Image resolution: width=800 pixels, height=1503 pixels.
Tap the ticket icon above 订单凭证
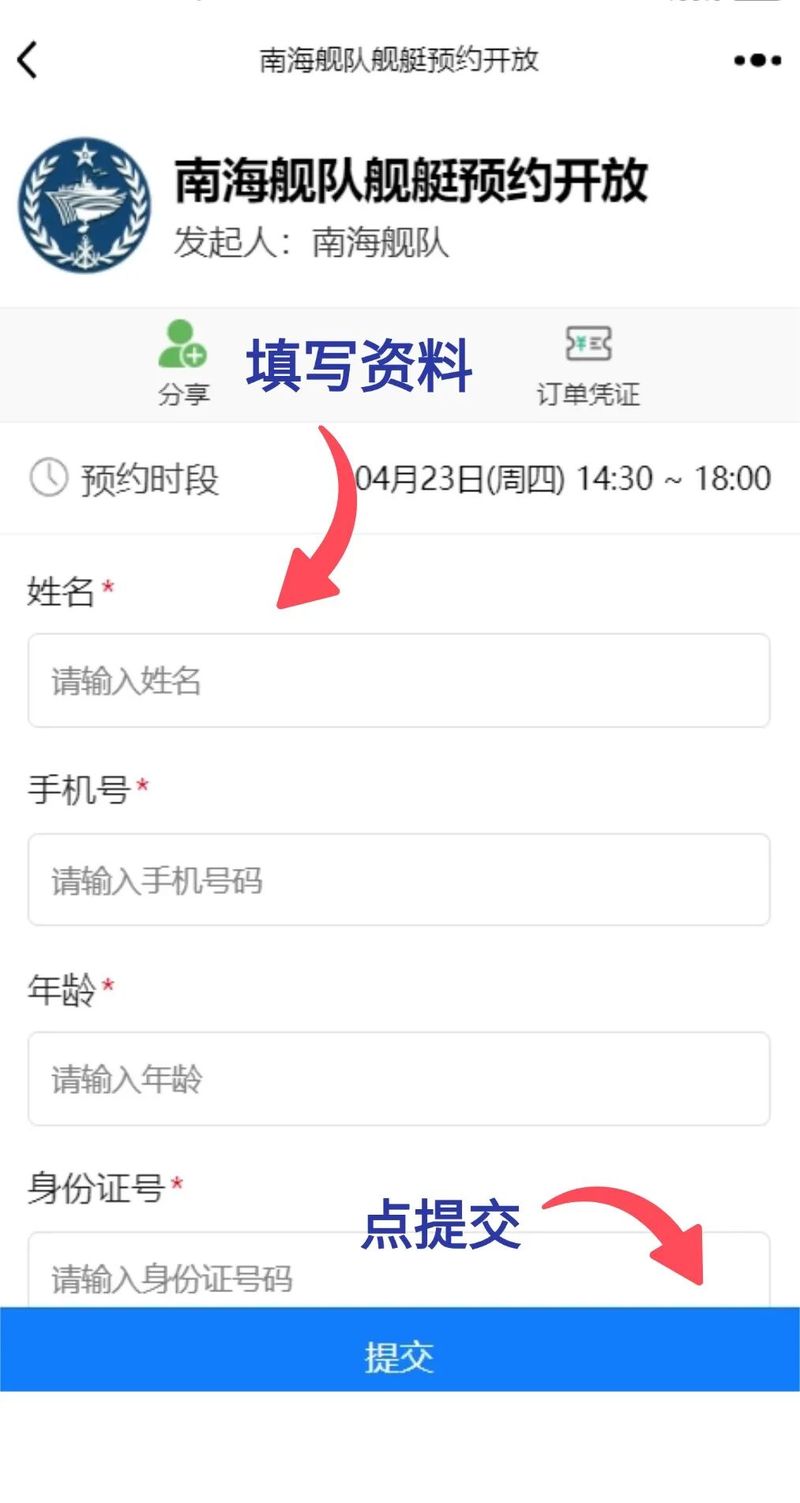pyautogui.click(x=586, y=343)
